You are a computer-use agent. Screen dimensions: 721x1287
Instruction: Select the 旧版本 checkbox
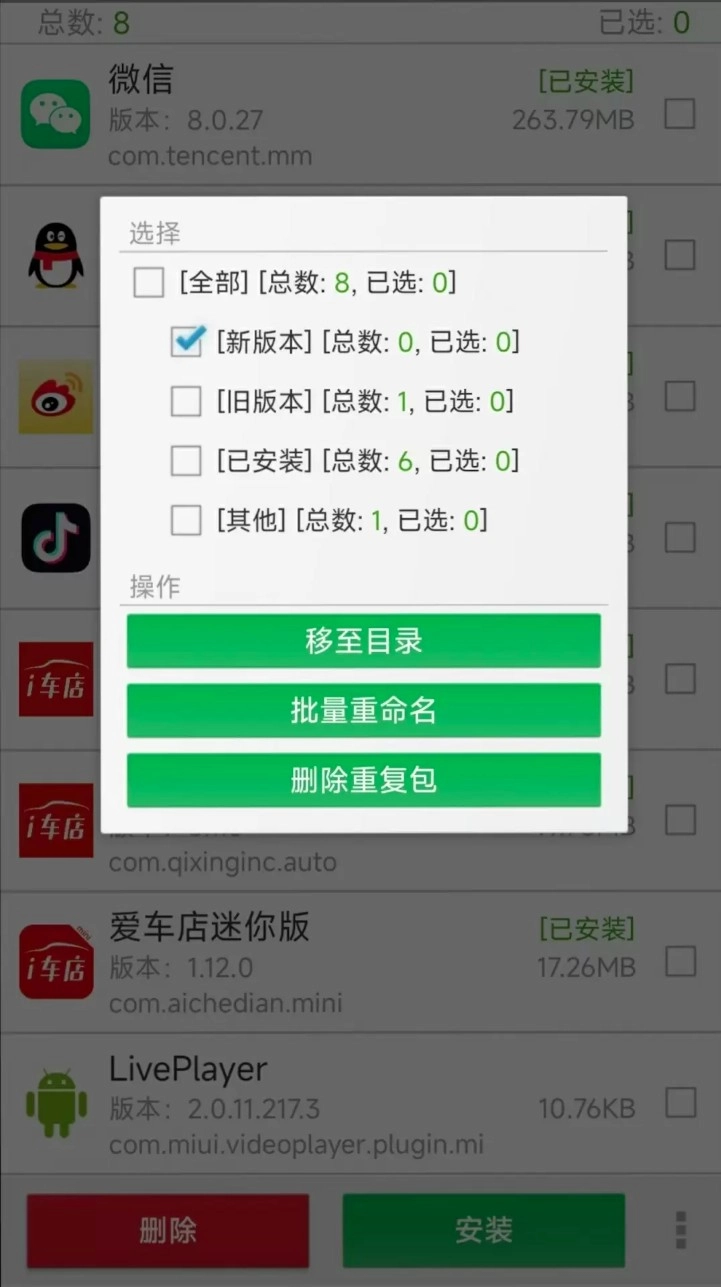click(x=186, y=402)
